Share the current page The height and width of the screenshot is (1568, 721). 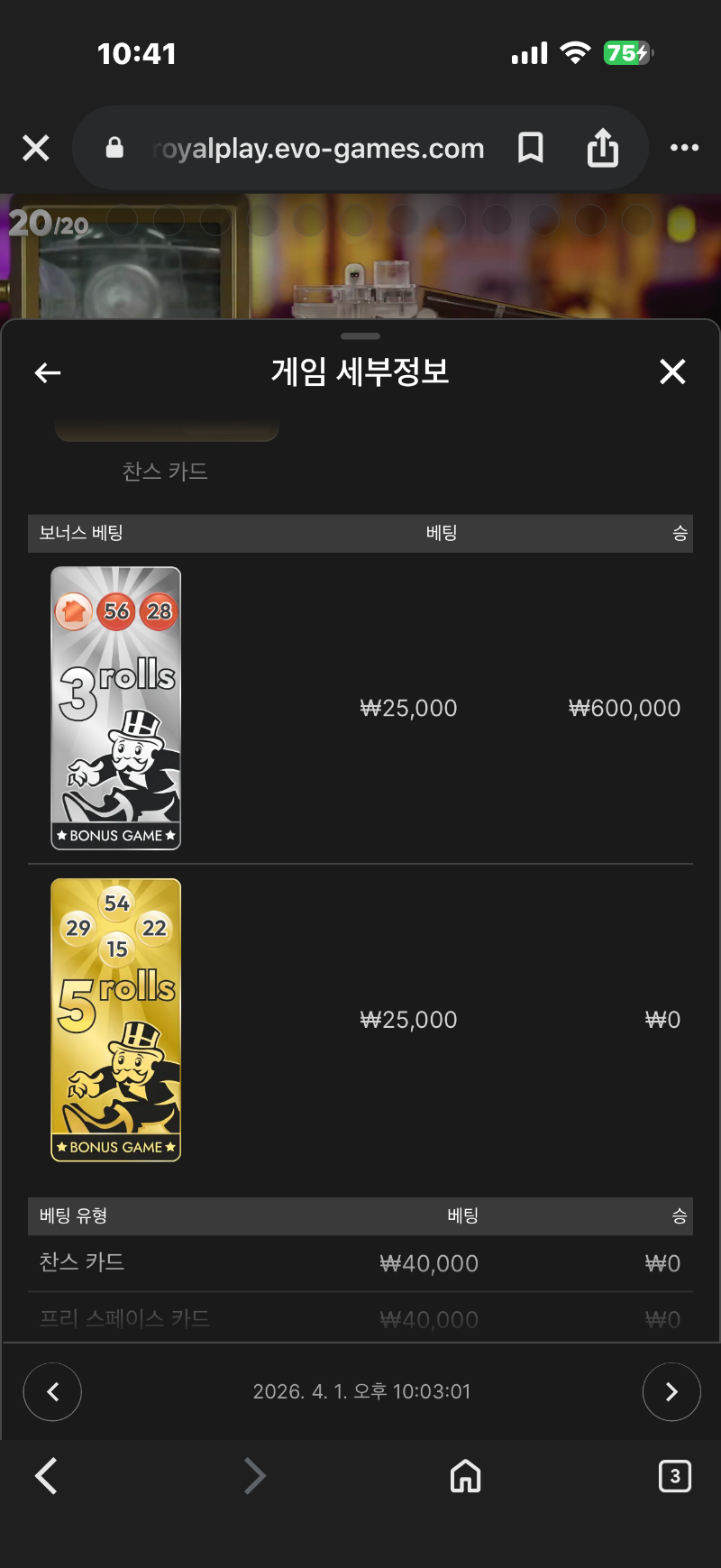click(603, 148)
